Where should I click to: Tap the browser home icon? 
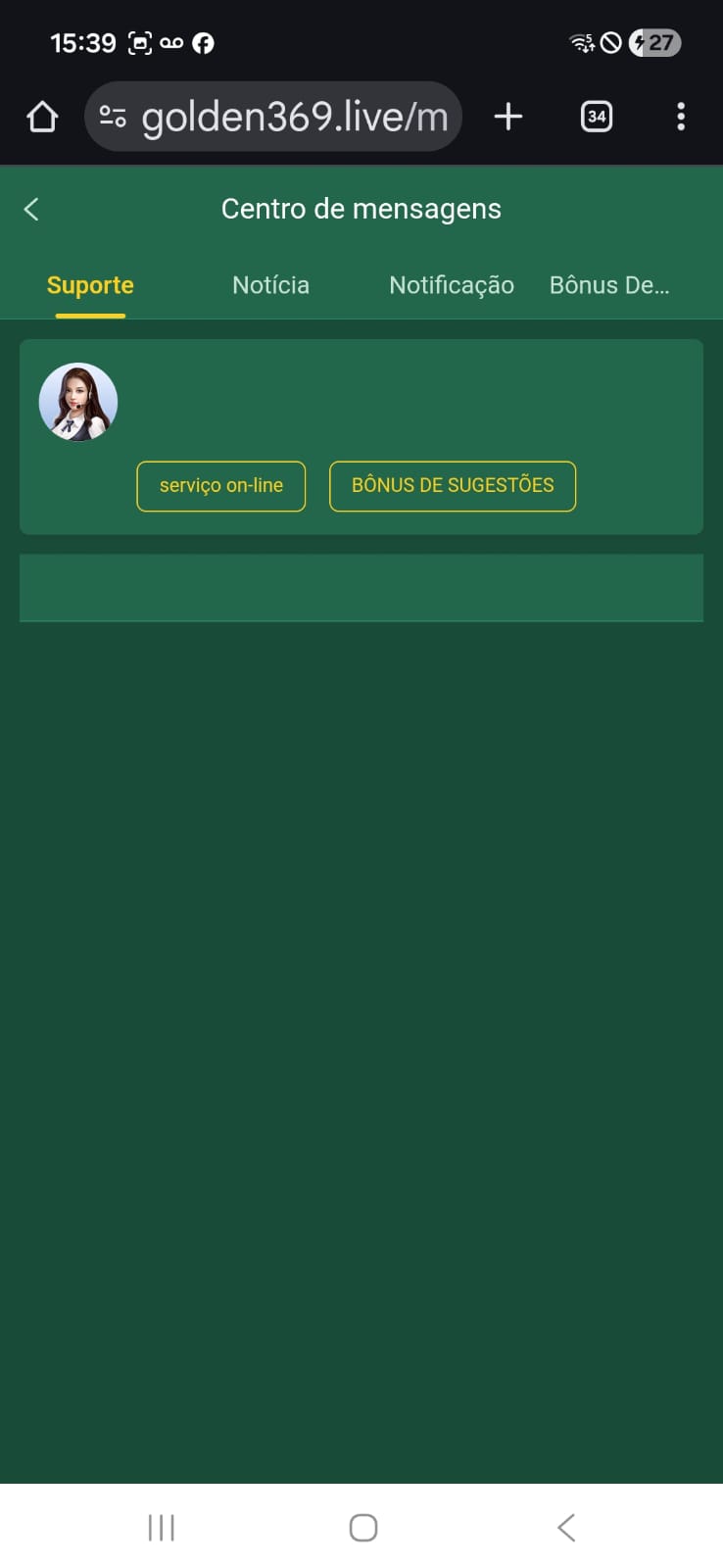42,117
